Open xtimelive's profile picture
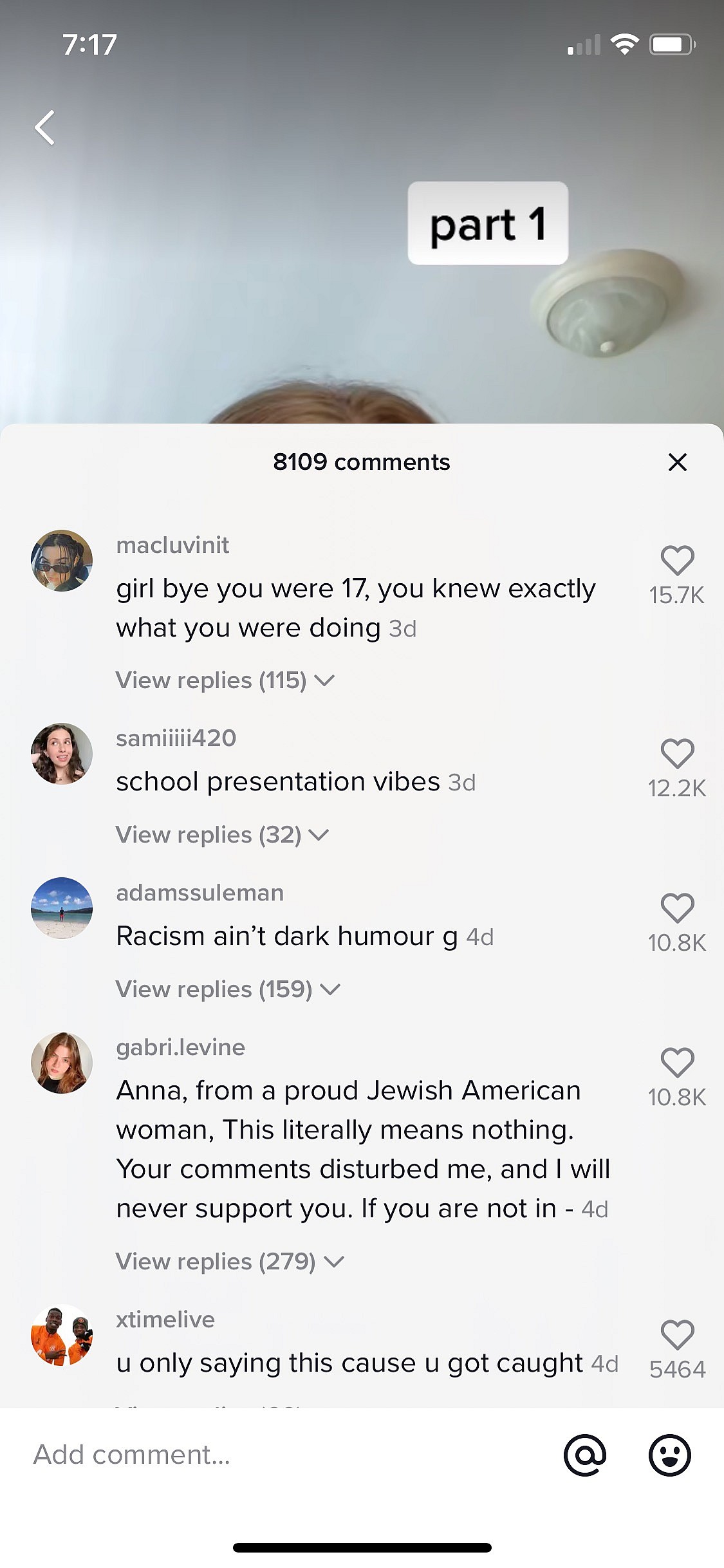 pos(62,1335)
